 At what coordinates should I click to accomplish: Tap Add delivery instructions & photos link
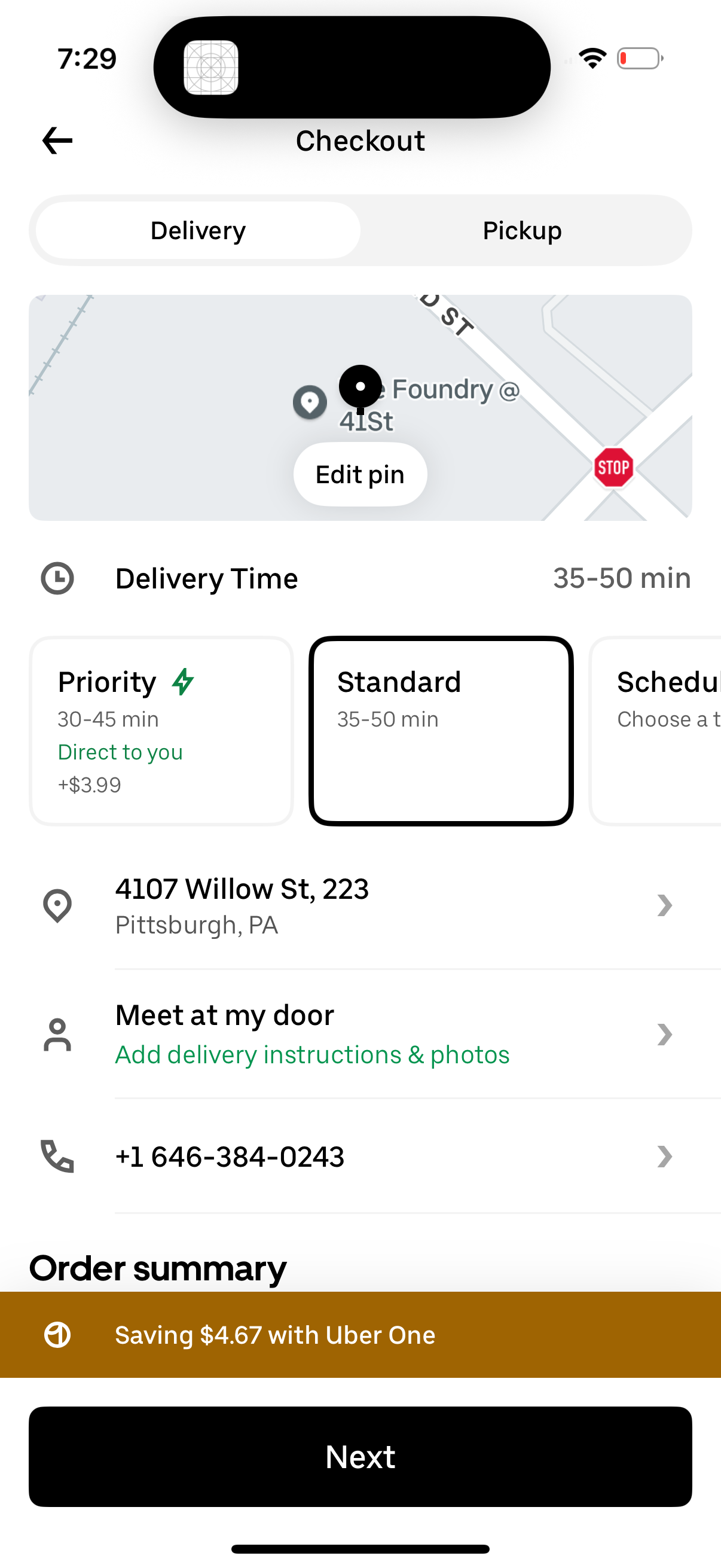click(312, 1055)
